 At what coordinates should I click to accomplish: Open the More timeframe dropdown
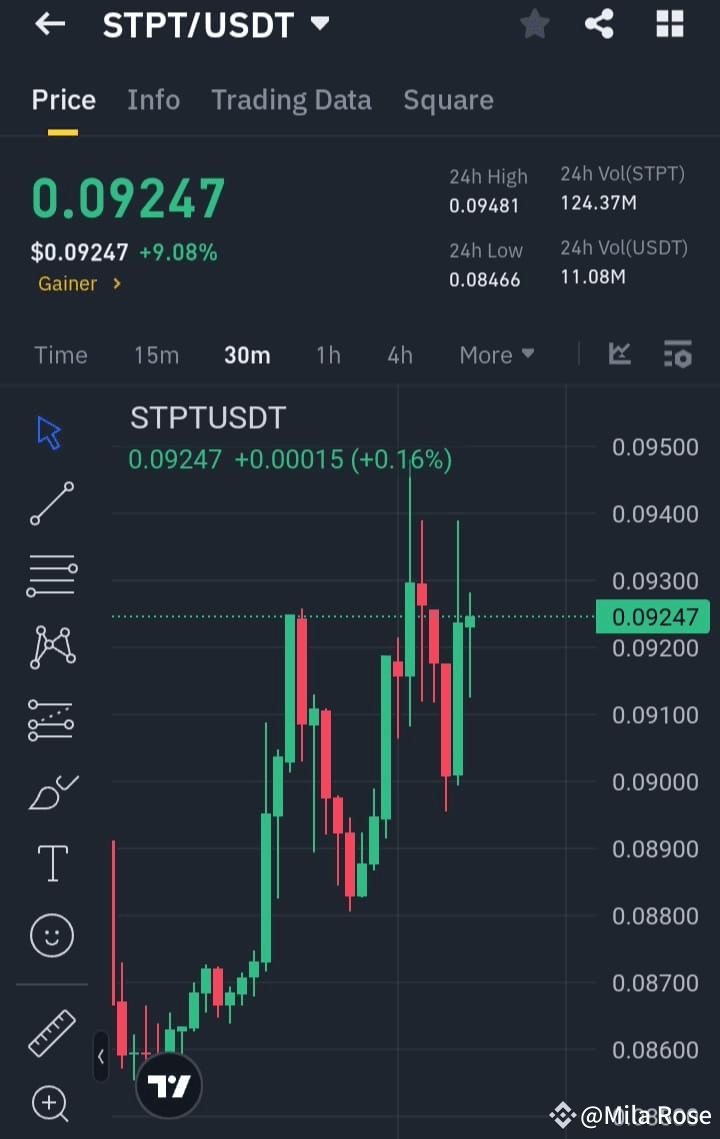click(496, 354)
